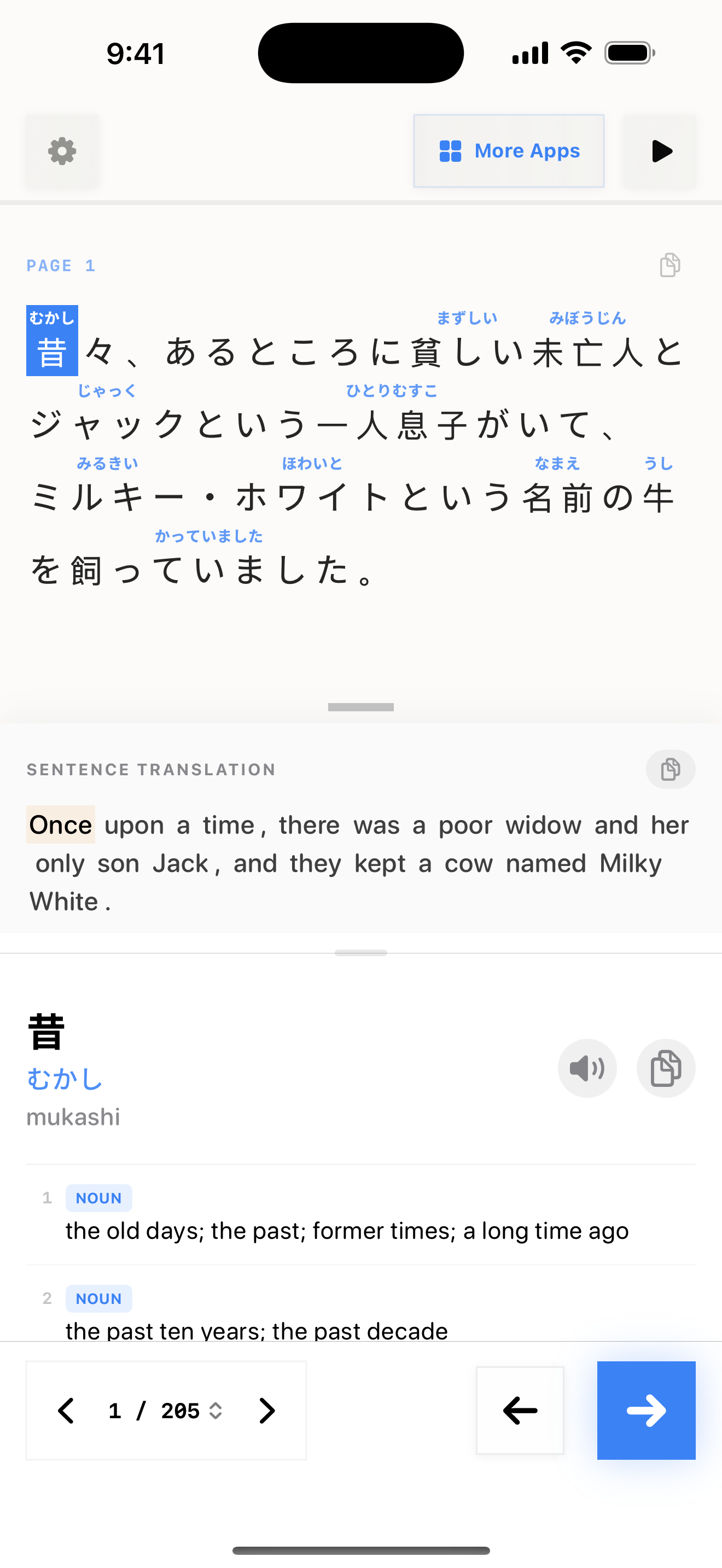Copy the word 昔
This screenshot has width=722, height=1568.
[665, 1068]
